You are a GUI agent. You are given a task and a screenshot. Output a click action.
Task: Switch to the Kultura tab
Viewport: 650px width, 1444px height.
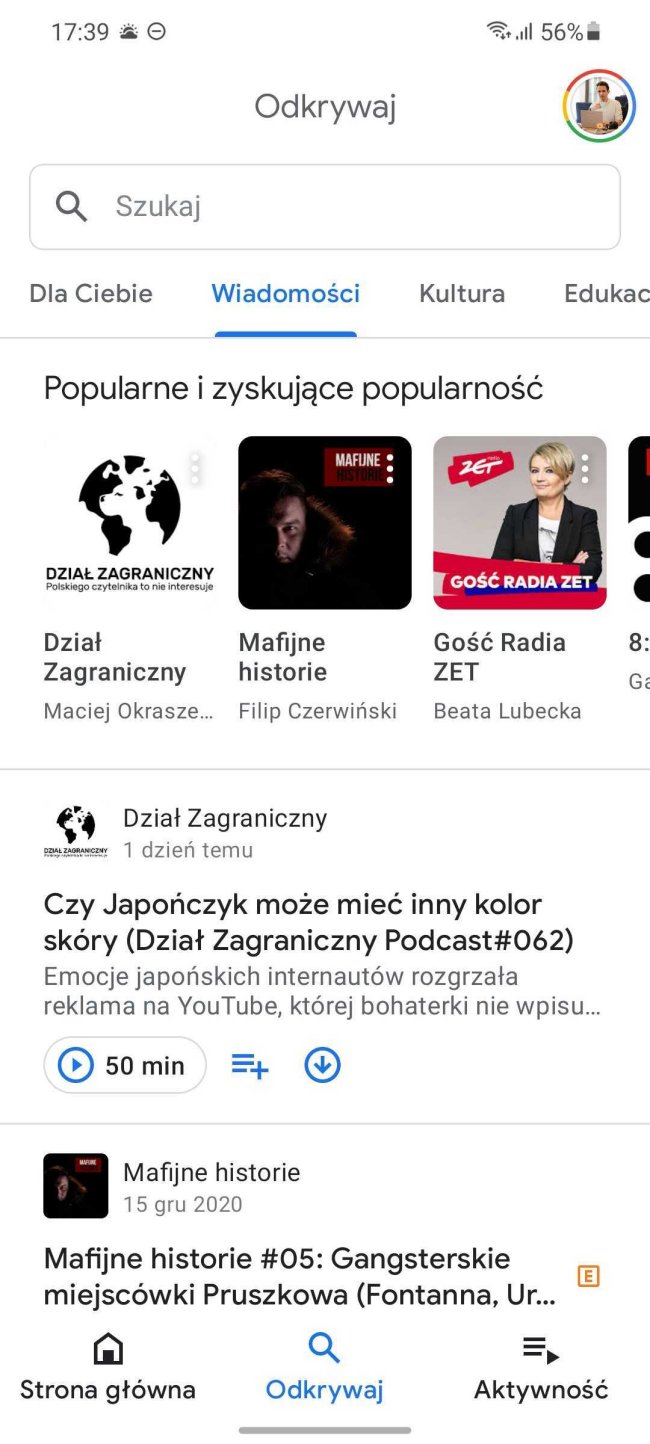461,294
